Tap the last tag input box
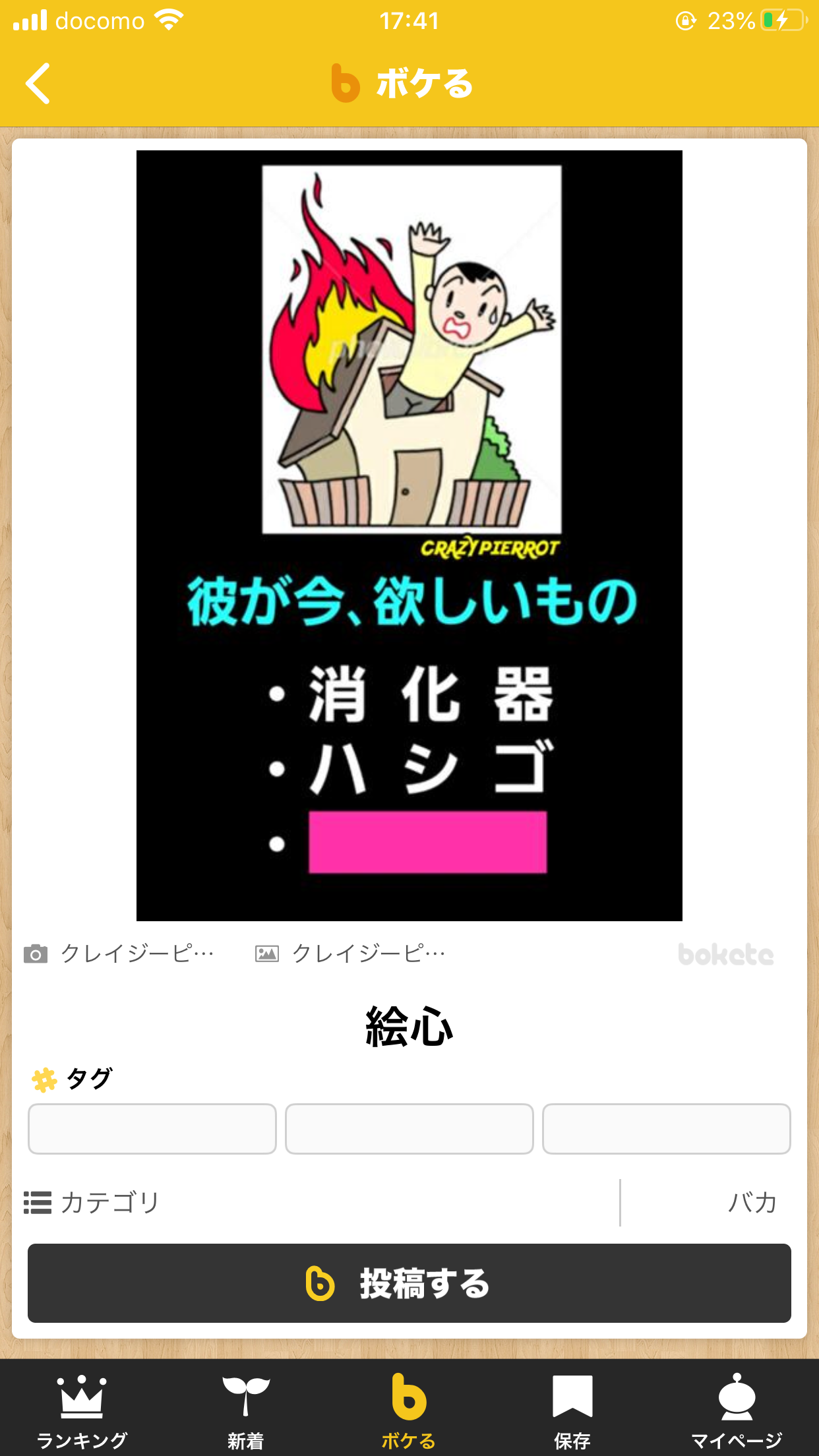Screen dimensions: 819x1456 tap(667, 1129)
